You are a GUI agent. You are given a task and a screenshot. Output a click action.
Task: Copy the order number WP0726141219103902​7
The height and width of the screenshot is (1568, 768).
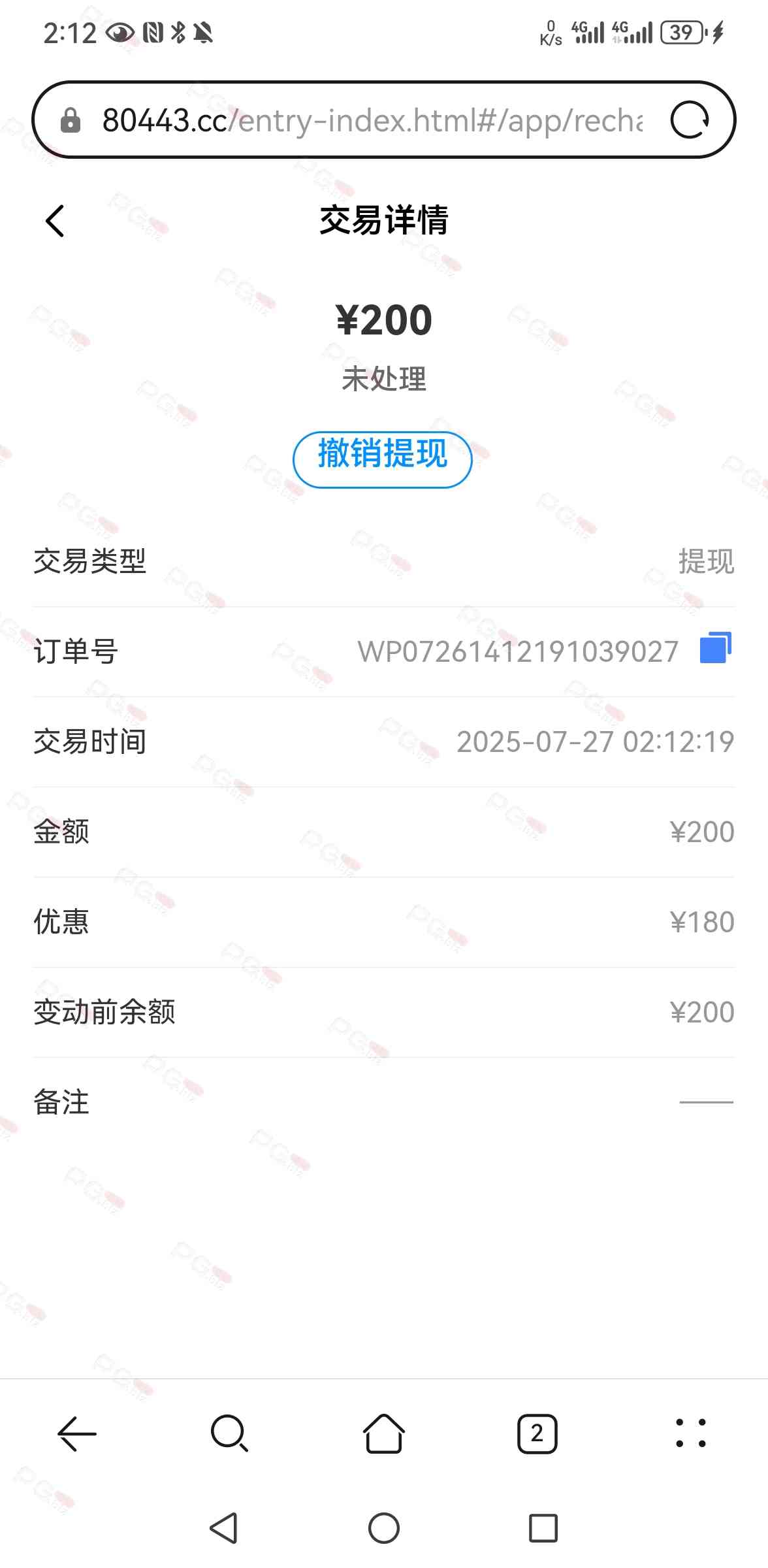click(x=715, y=648)
